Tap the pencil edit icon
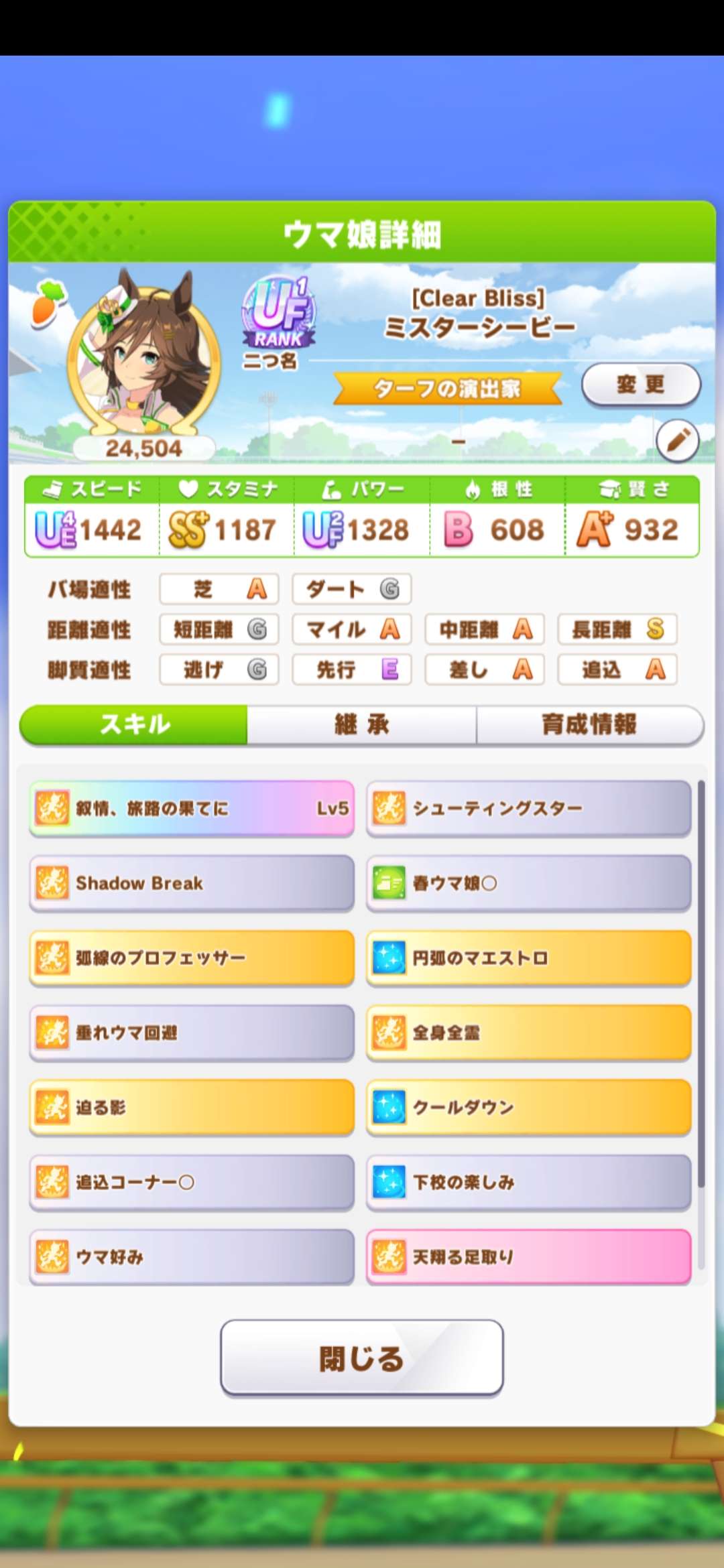The width and height of the screenshot is (724, 1568). (677, 441)
